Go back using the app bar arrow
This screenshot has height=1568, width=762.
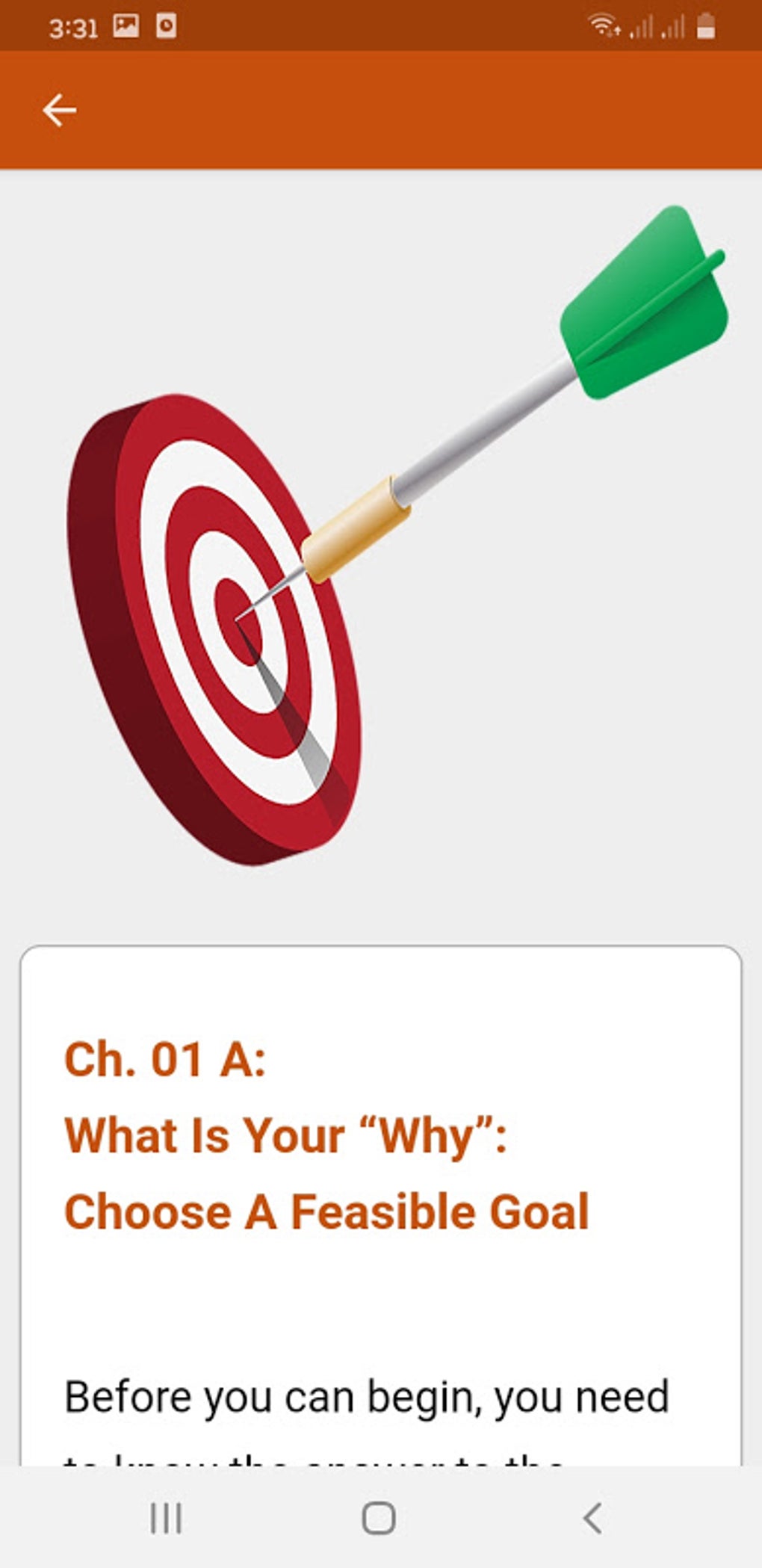coord(59,111)
